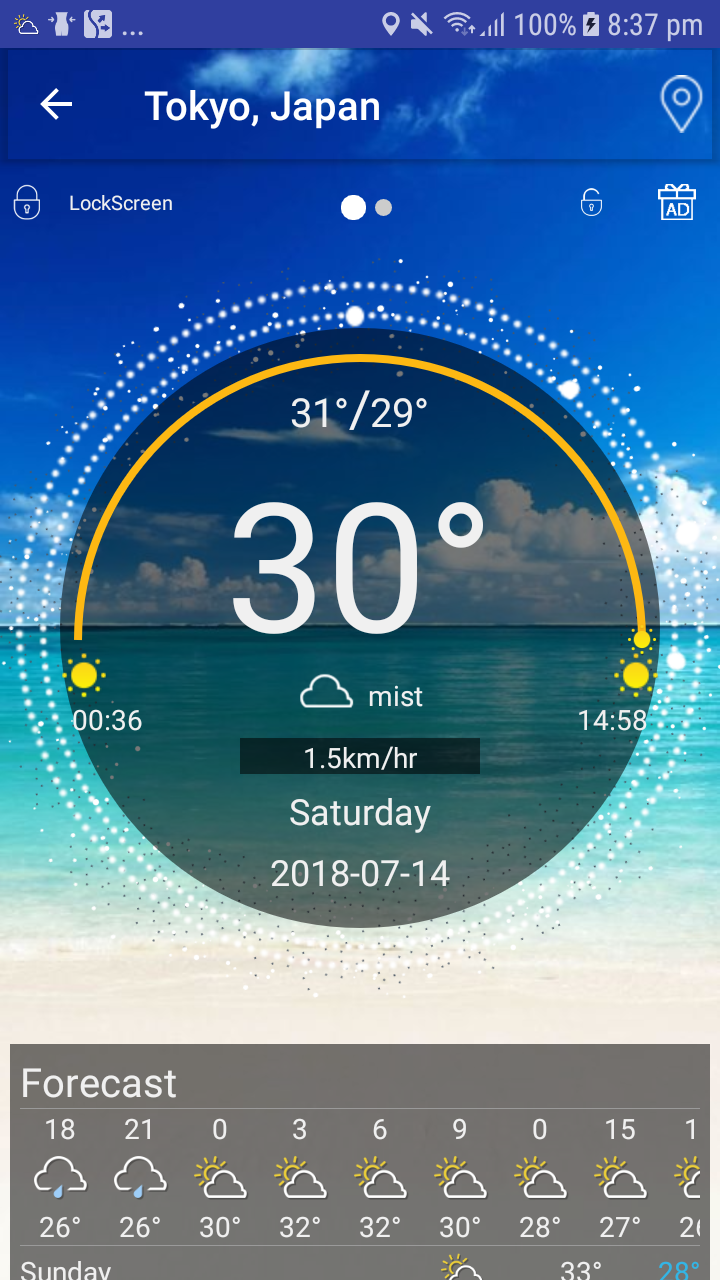
Task: Tap the small unlock padlock icon
Action: pos(592,203)
